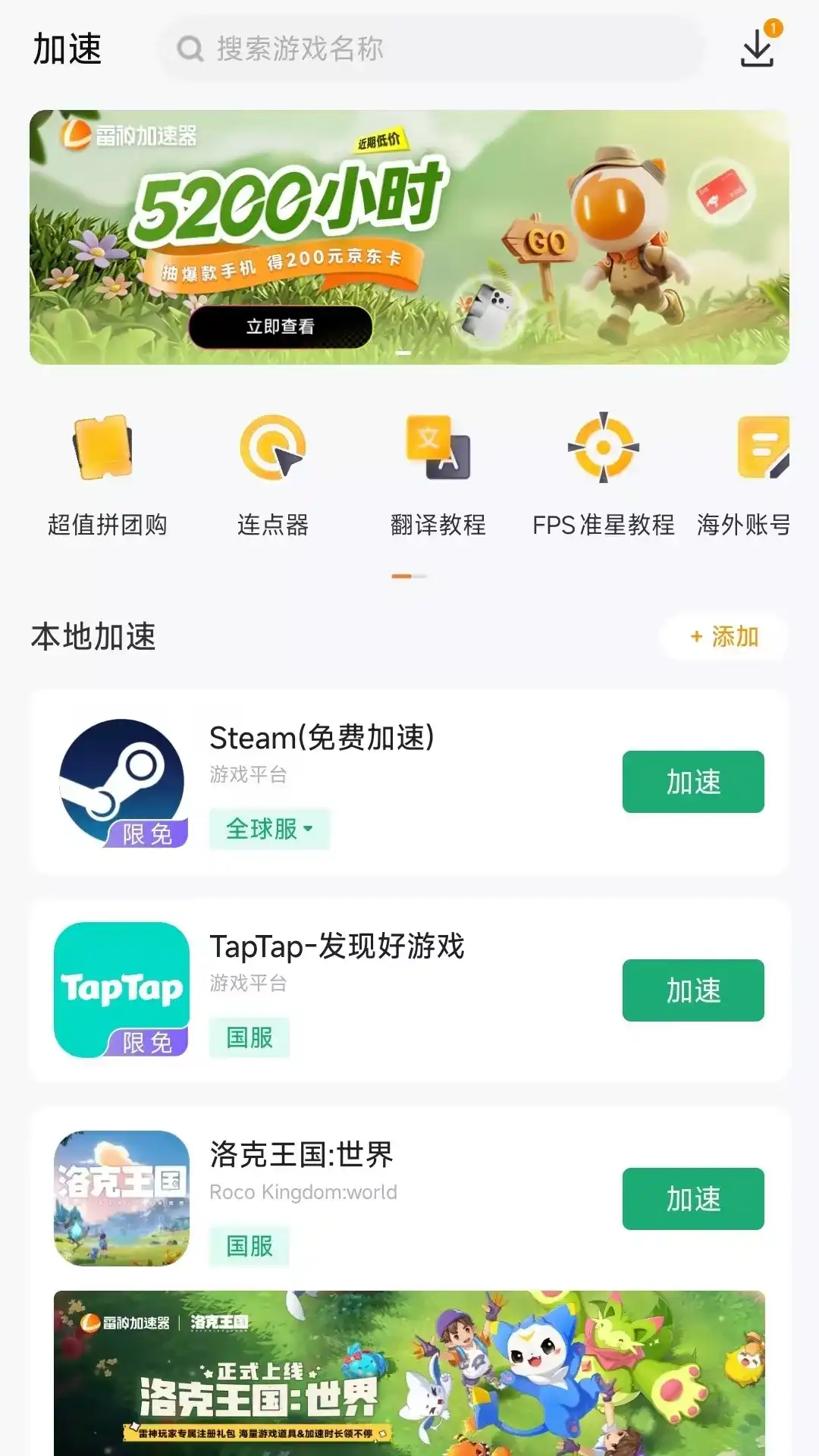
Task: Start 加速 for 洛克王国:世界
Action: [692, 1199]
